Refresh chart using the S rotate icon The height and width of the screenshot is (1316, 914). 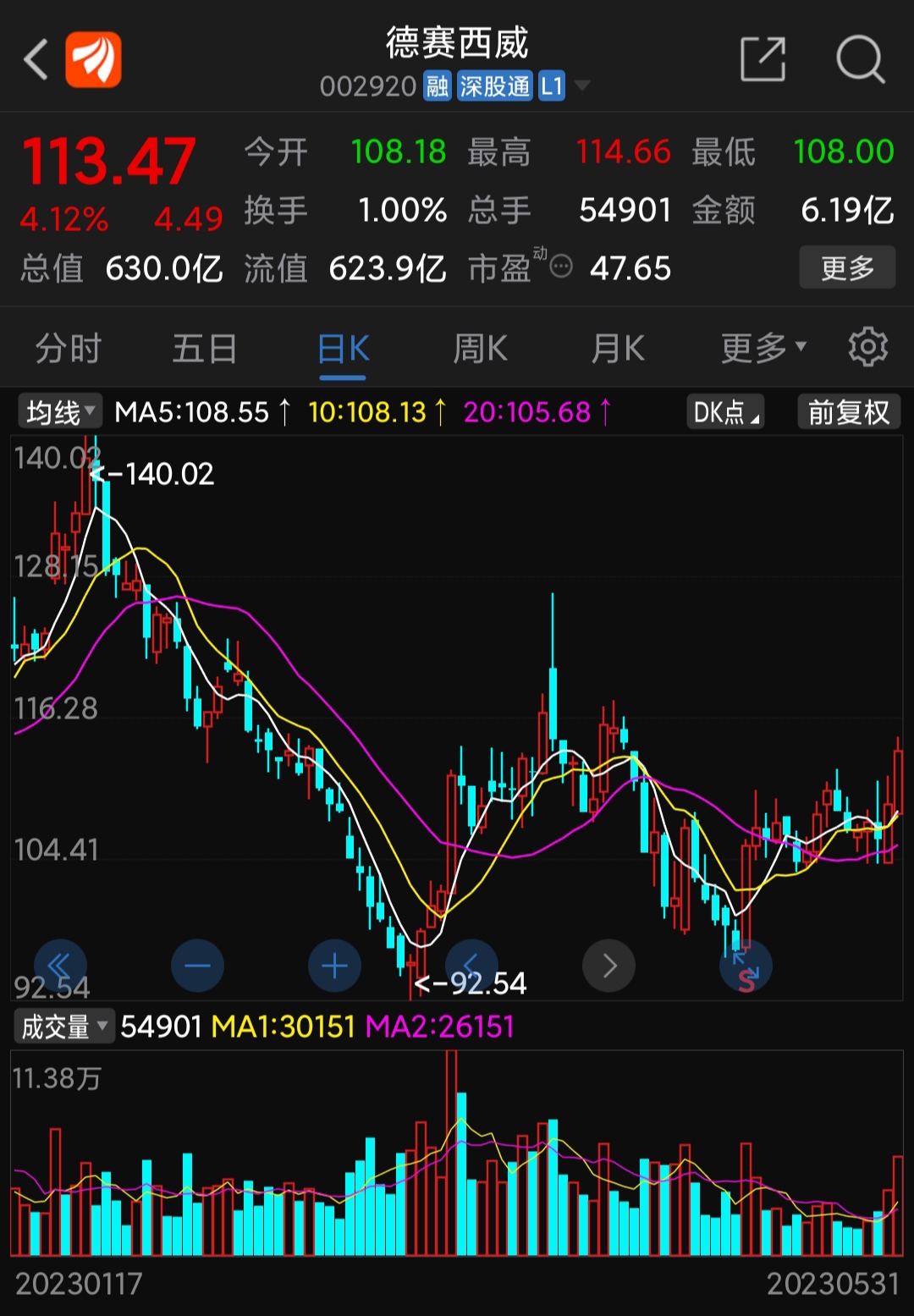[x=746, y=965]
